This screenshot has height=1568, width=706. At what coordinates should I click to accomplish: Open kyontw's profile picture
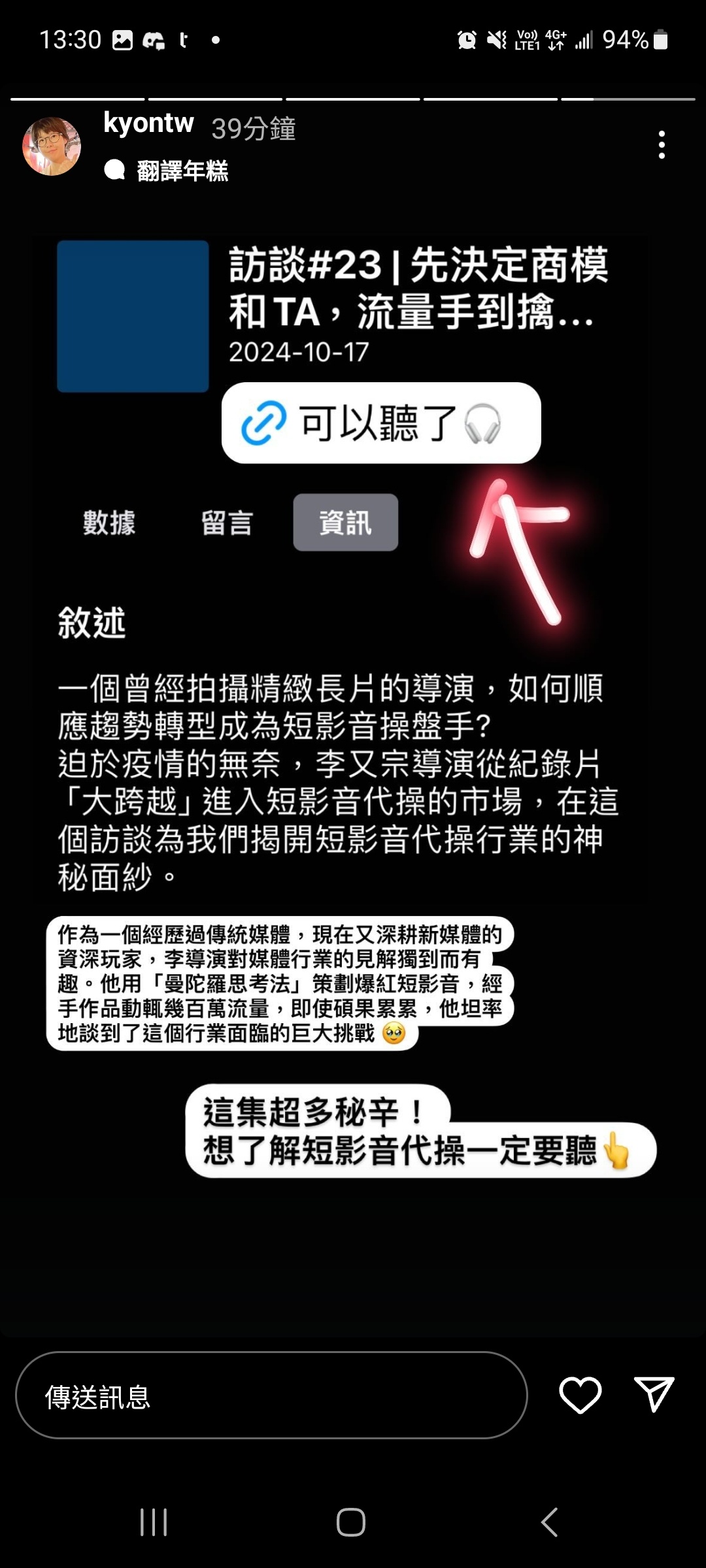click(x=52, y=146)
